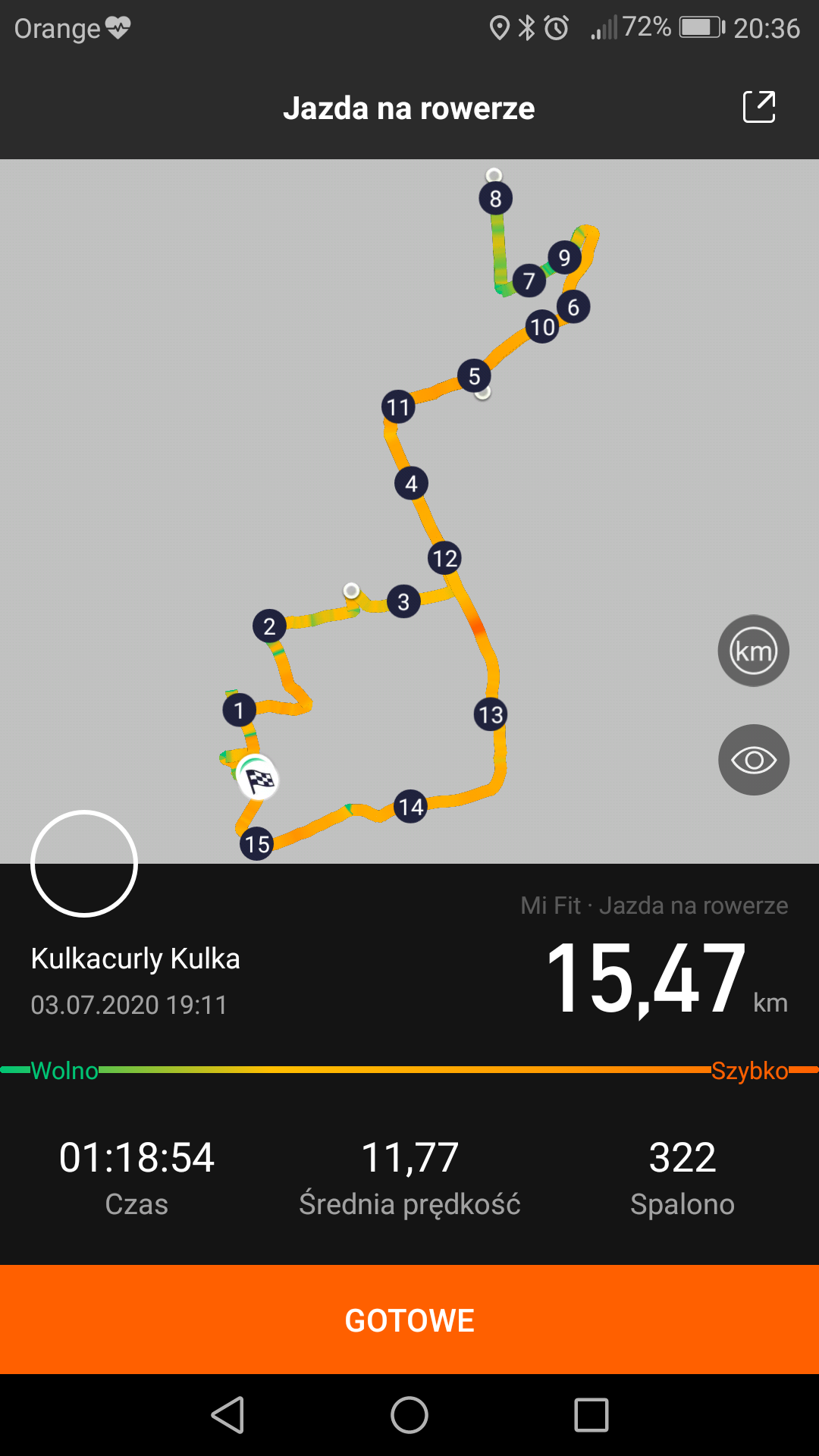This screenshot has width=819, height=1456.
Task: Open recent apps
Action: click(x=591, y=1415)
